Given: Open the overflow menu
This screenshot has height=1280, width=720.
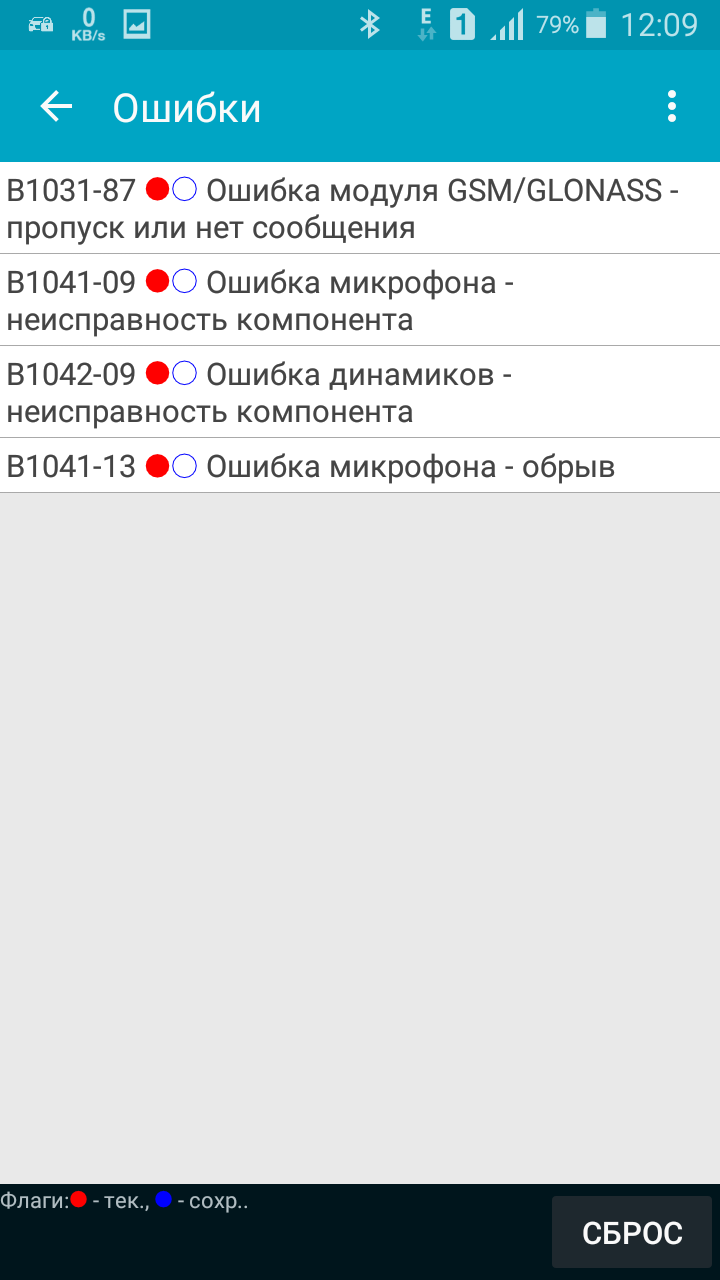Looking at the screenshot, I should point(671,107).
